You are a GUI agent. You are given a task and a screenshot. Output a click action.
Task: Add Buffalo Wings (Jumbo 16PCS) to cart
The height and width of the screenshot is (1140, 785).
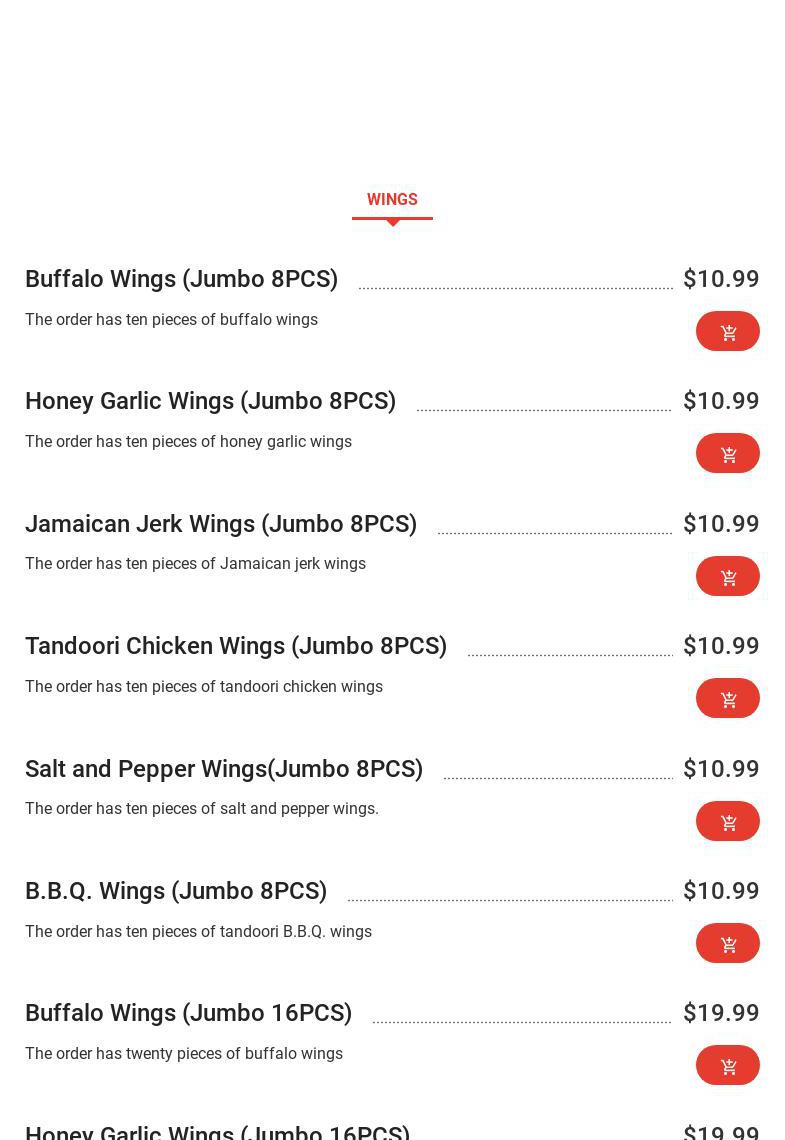pyautogui.click(x=728, y=1065)
